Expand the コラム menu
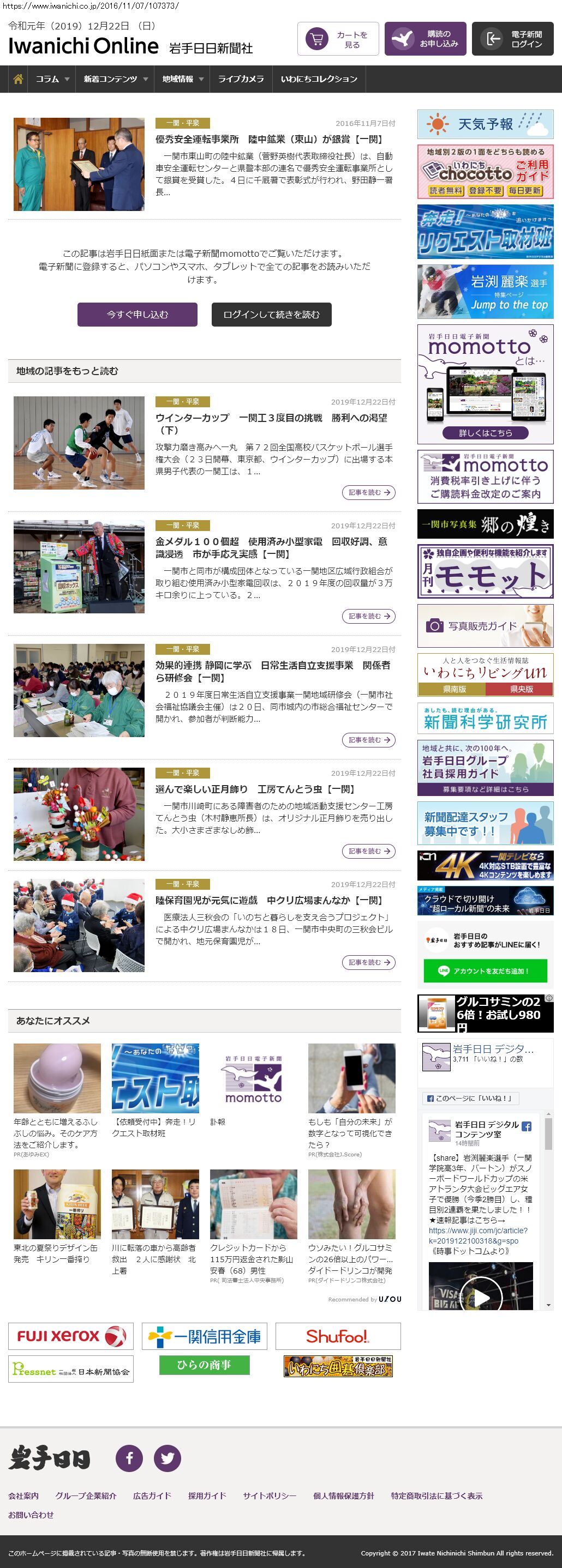The image size is (562, 1568). tap(52, 79)
